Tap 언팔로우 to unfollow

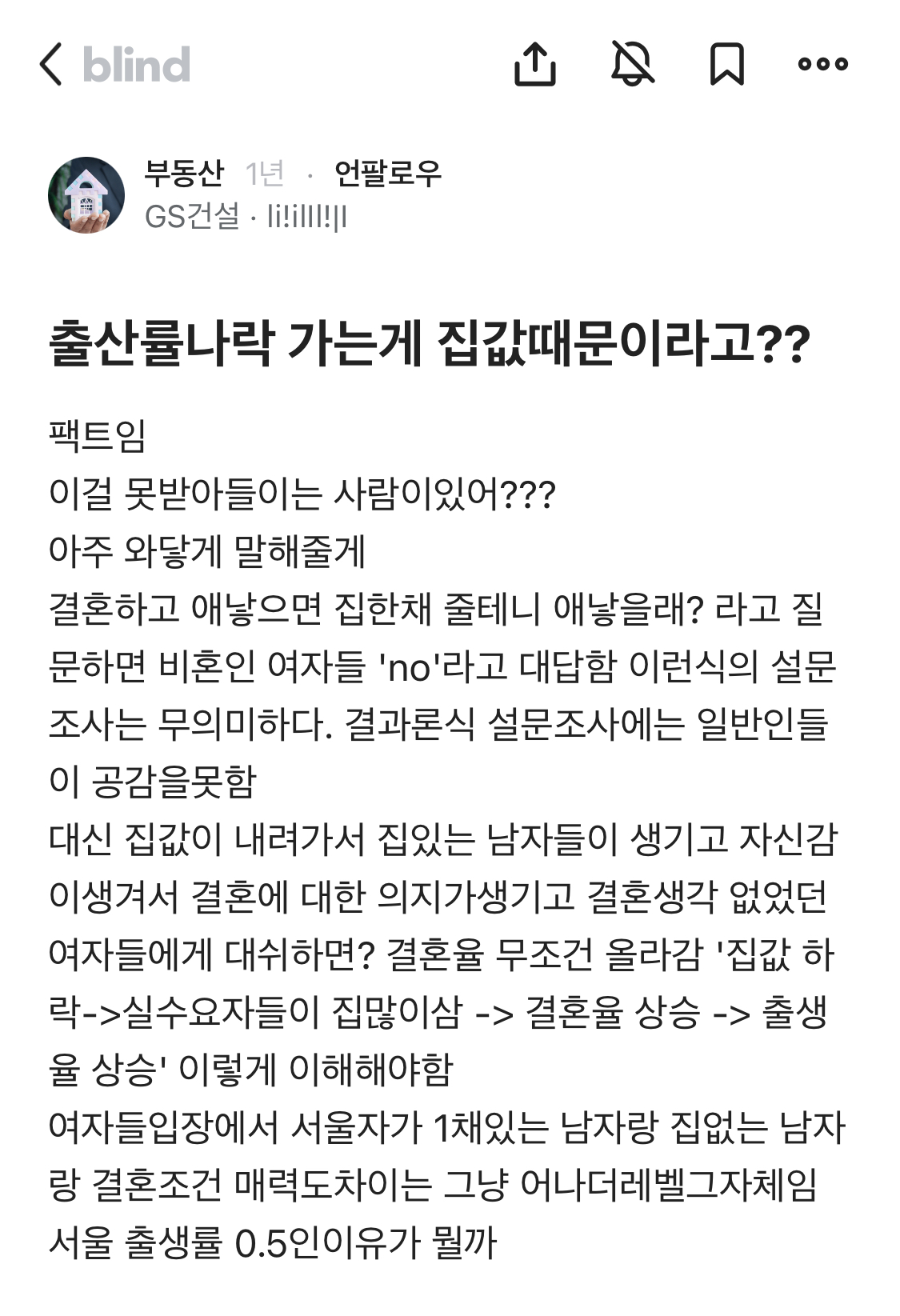pyautogui.click(x=387, y=173)
